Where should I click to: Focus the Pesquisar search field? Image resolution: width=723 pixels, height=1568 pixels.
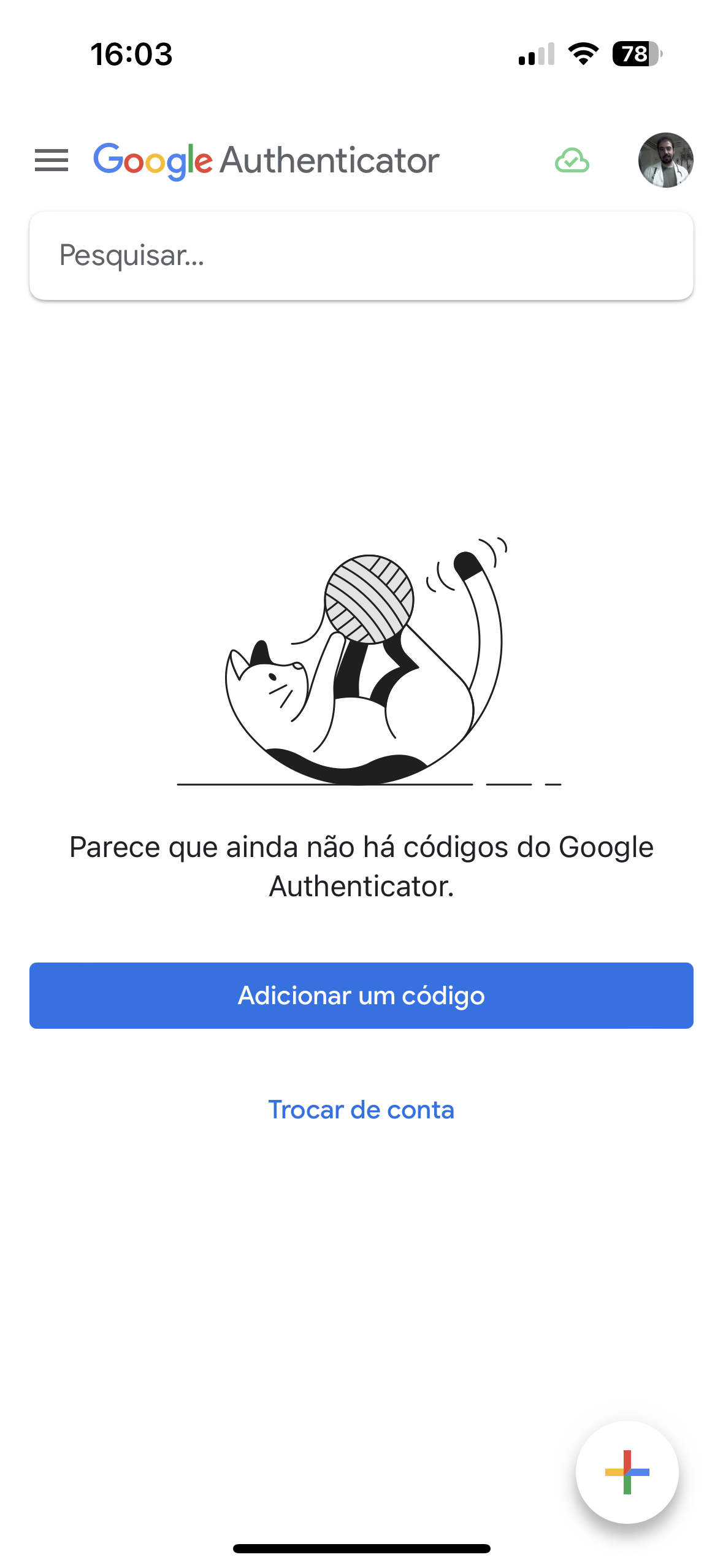click(x=361, y=256)
